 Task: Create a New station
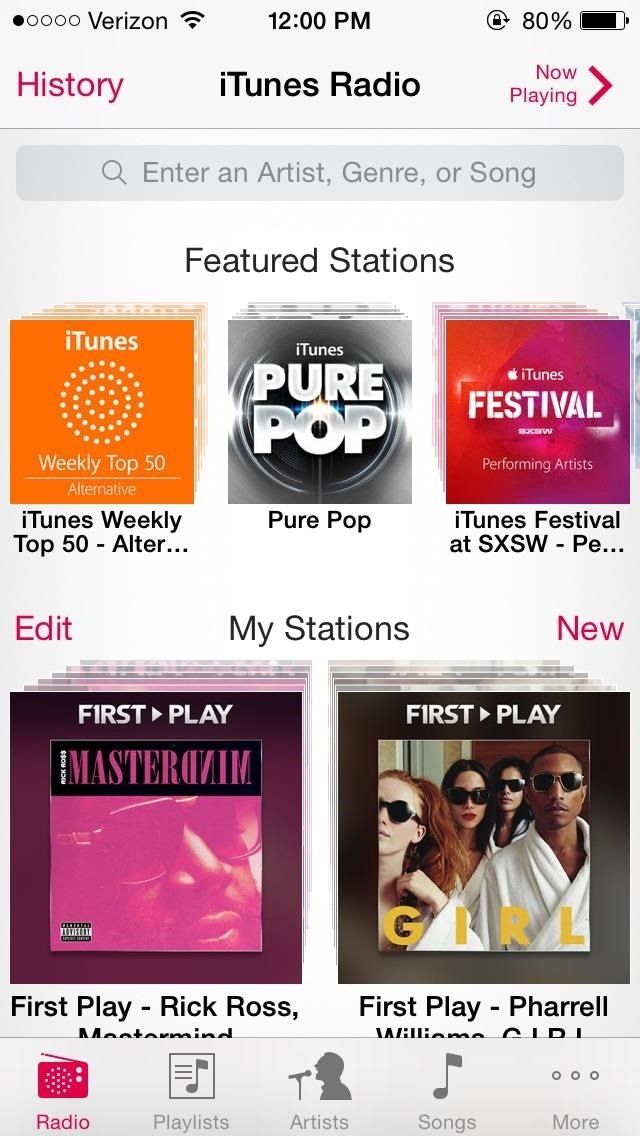[590, 628]
